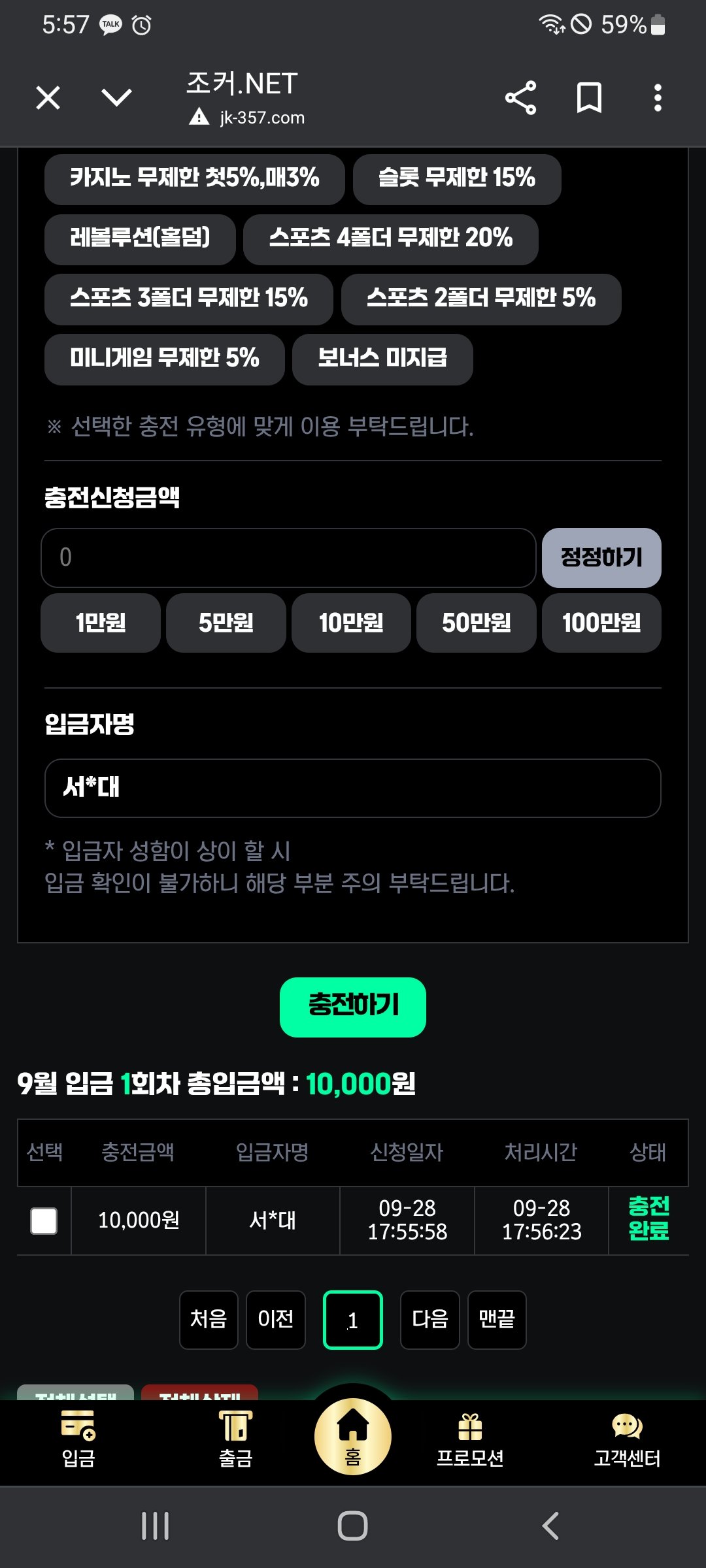The image size is (706, 1568).
Task: Add 10만원 to the amount
Action: pyautogui.click(x=351, y=623)
